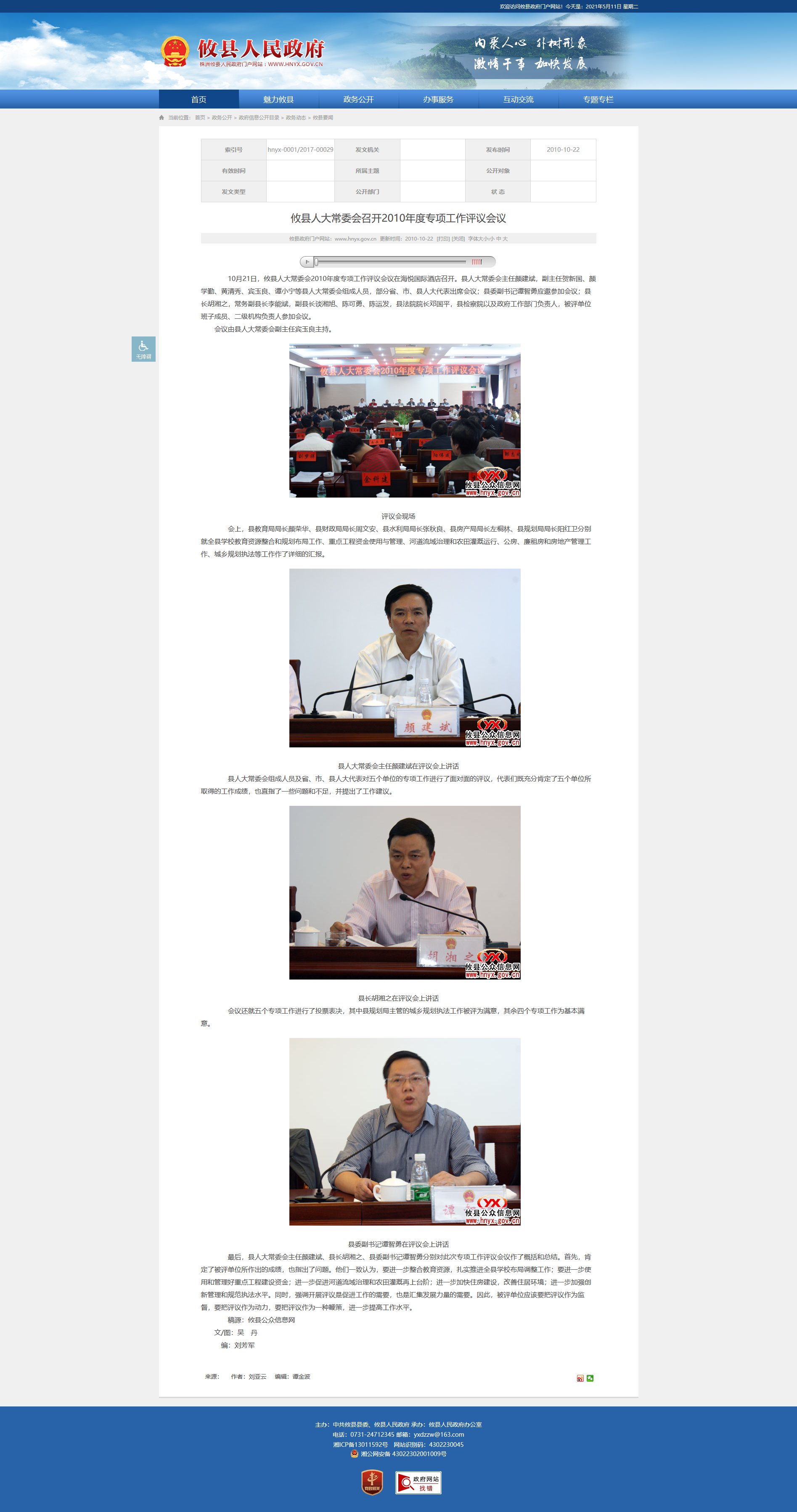797x1512 pixels.
Task: Open the 政府信息公开目录 breadcrumb link
Action: 259,117
